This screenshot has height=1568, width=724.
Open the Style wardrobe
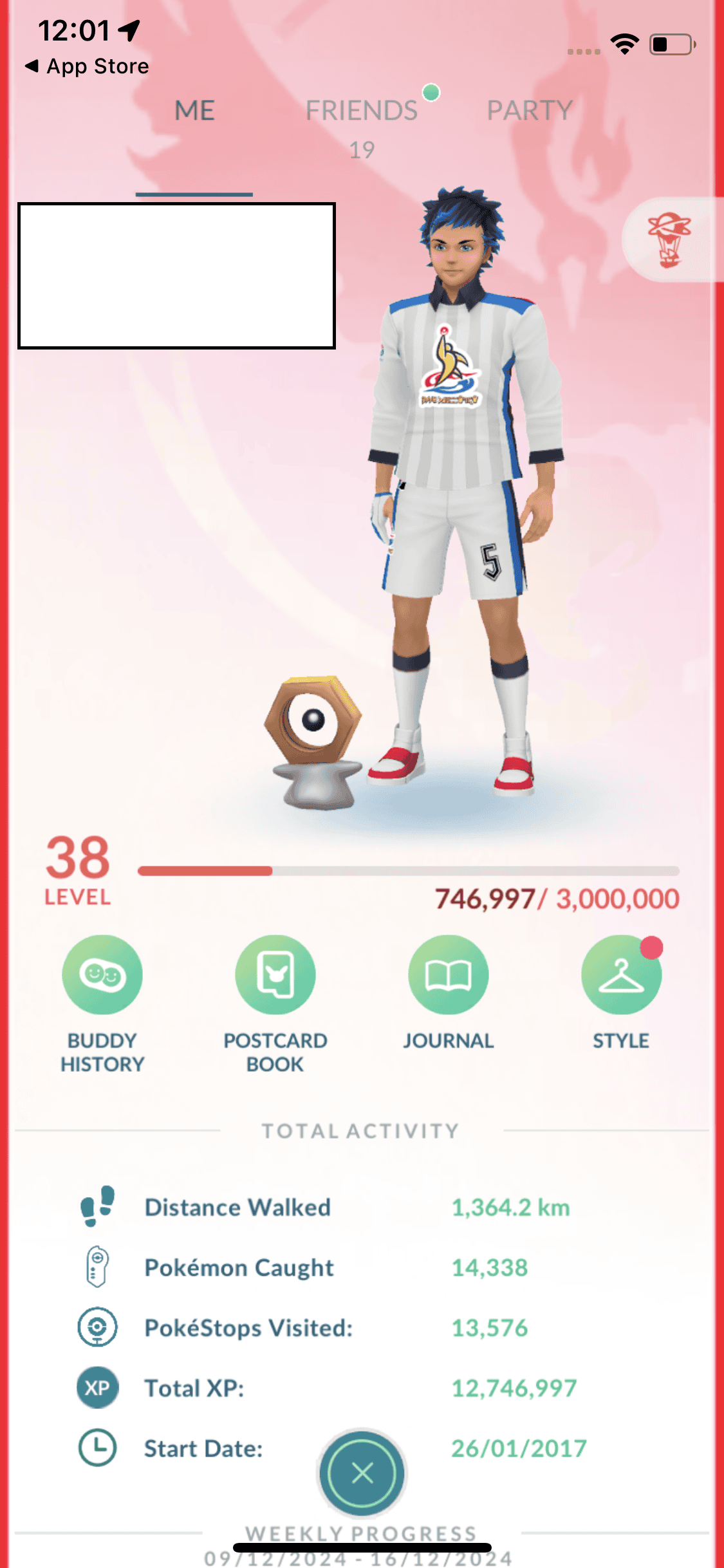[x=621, y=975]
